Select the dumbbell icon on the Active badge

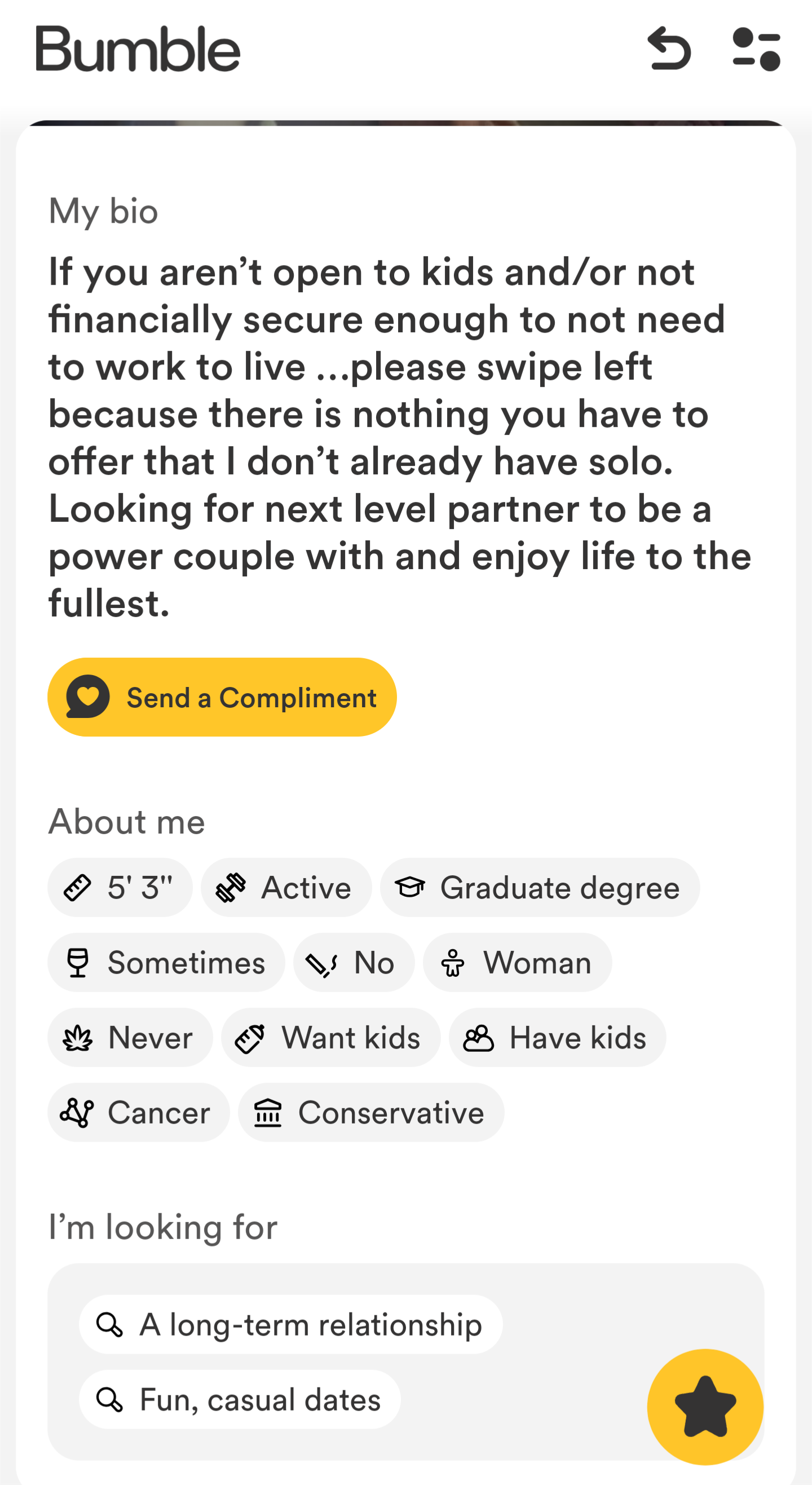coord(233,887)
